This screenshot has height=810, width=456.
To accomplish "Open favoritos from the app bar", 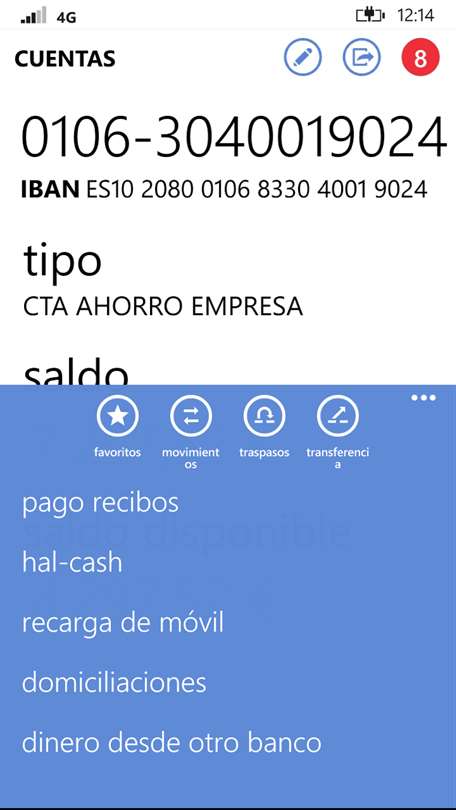I will [118, 415].
